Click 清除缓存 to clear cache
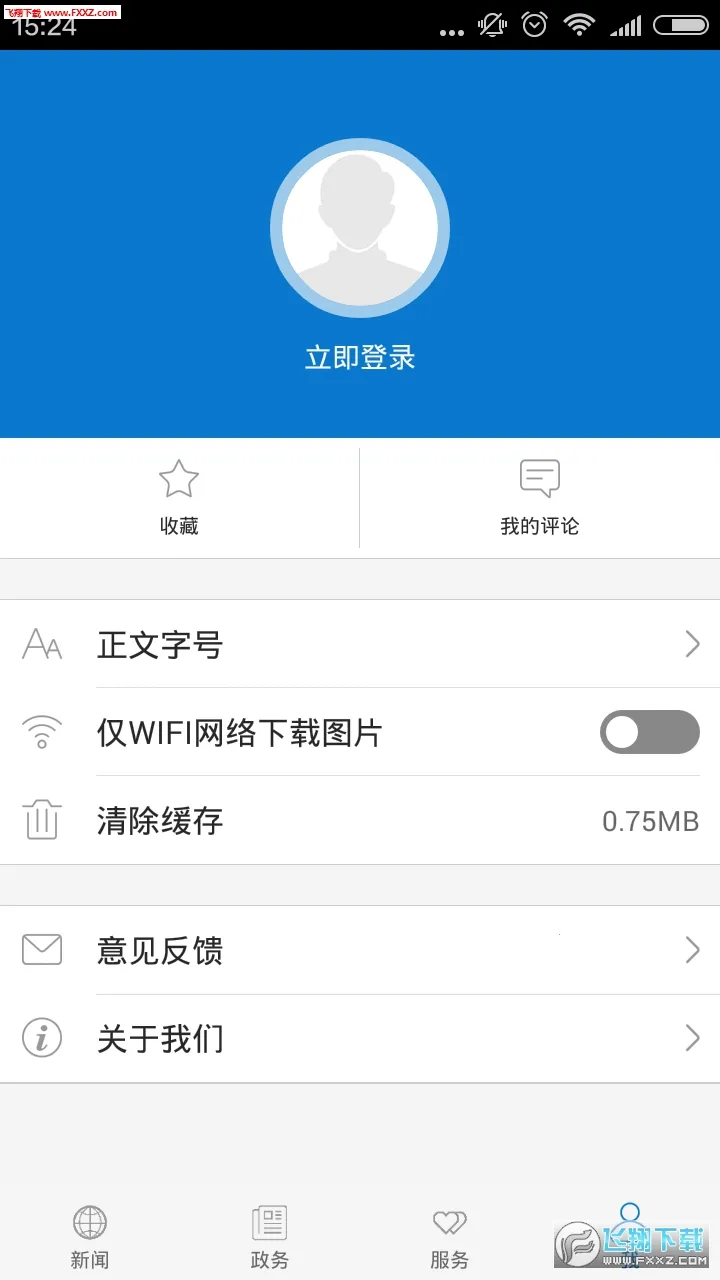The height and width of the screenshot is (1280, 720). click(159, 820)
